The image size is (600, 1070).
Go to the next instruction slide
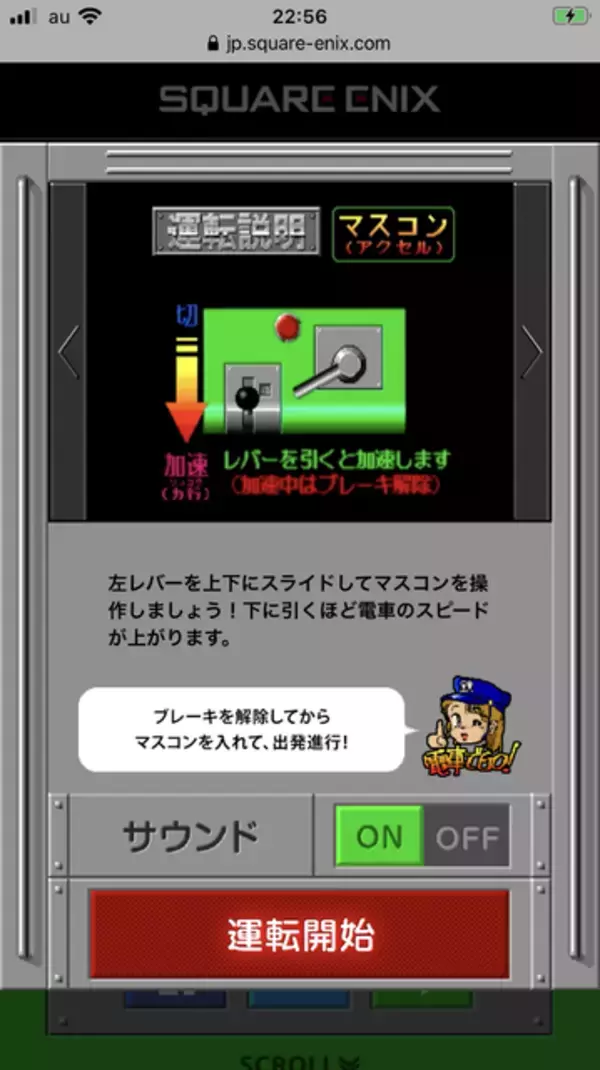(531, 352)
